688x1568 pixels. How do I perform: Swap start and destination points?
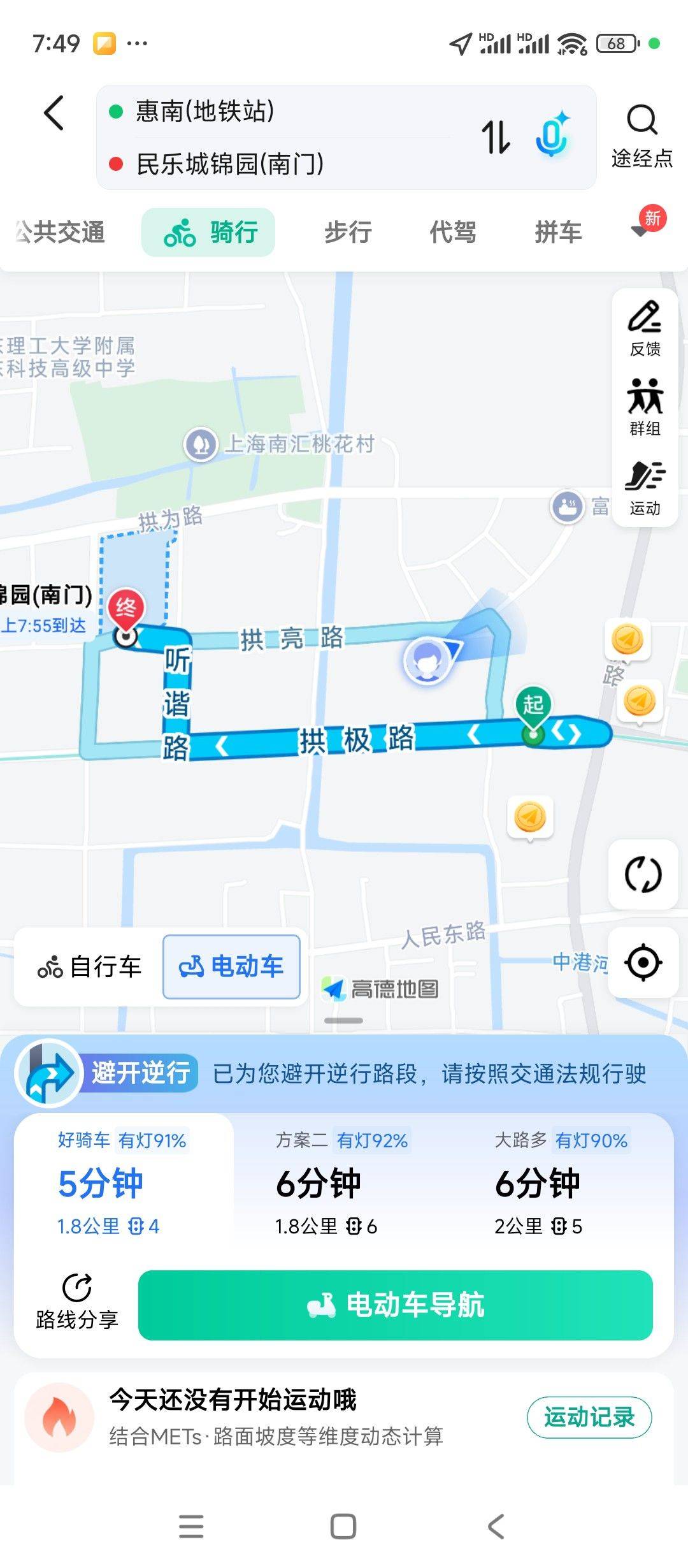click(x=495, y=137)
